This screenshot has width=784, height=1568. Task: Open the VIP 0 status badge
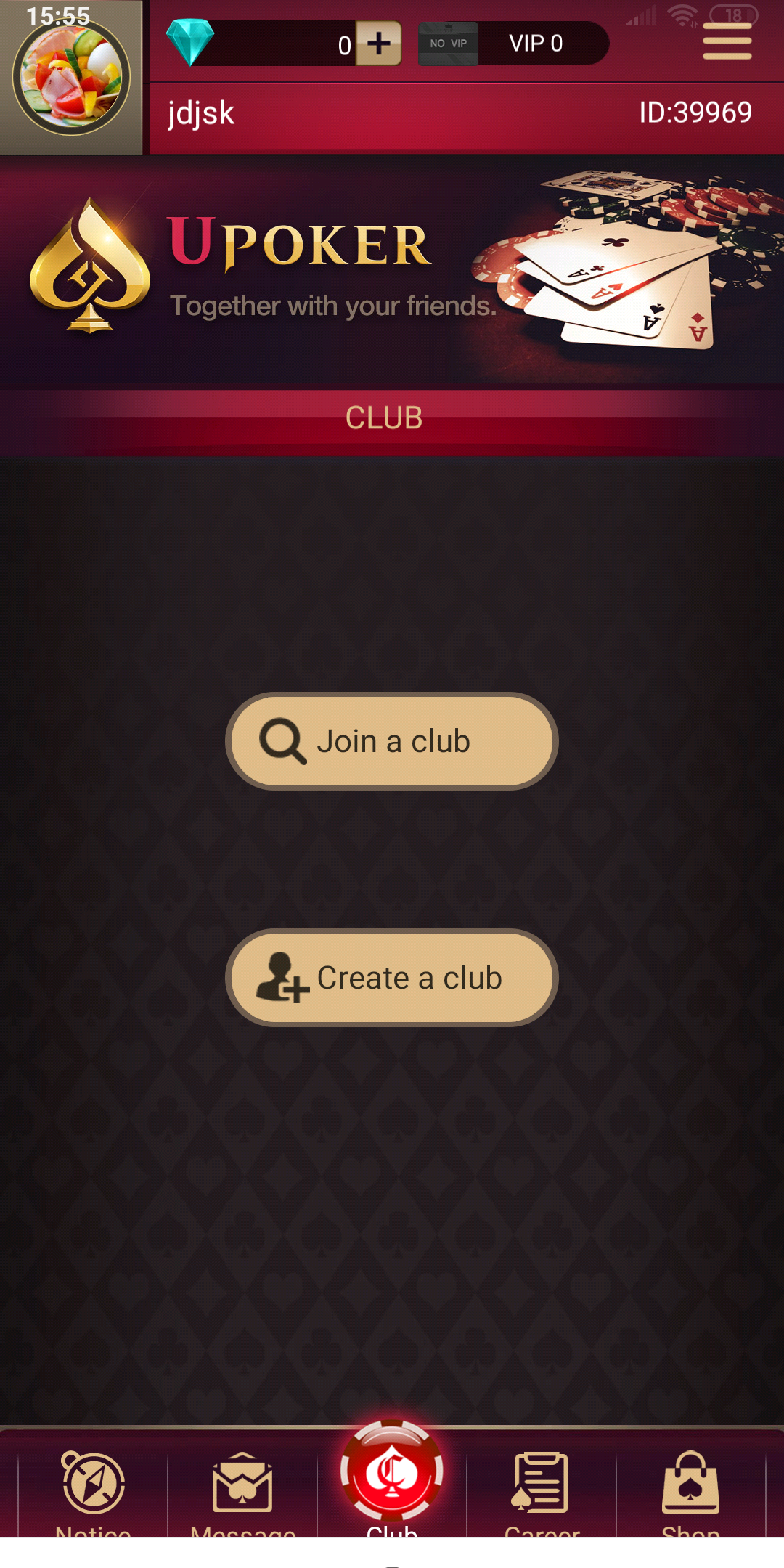(x=513, y=44)
